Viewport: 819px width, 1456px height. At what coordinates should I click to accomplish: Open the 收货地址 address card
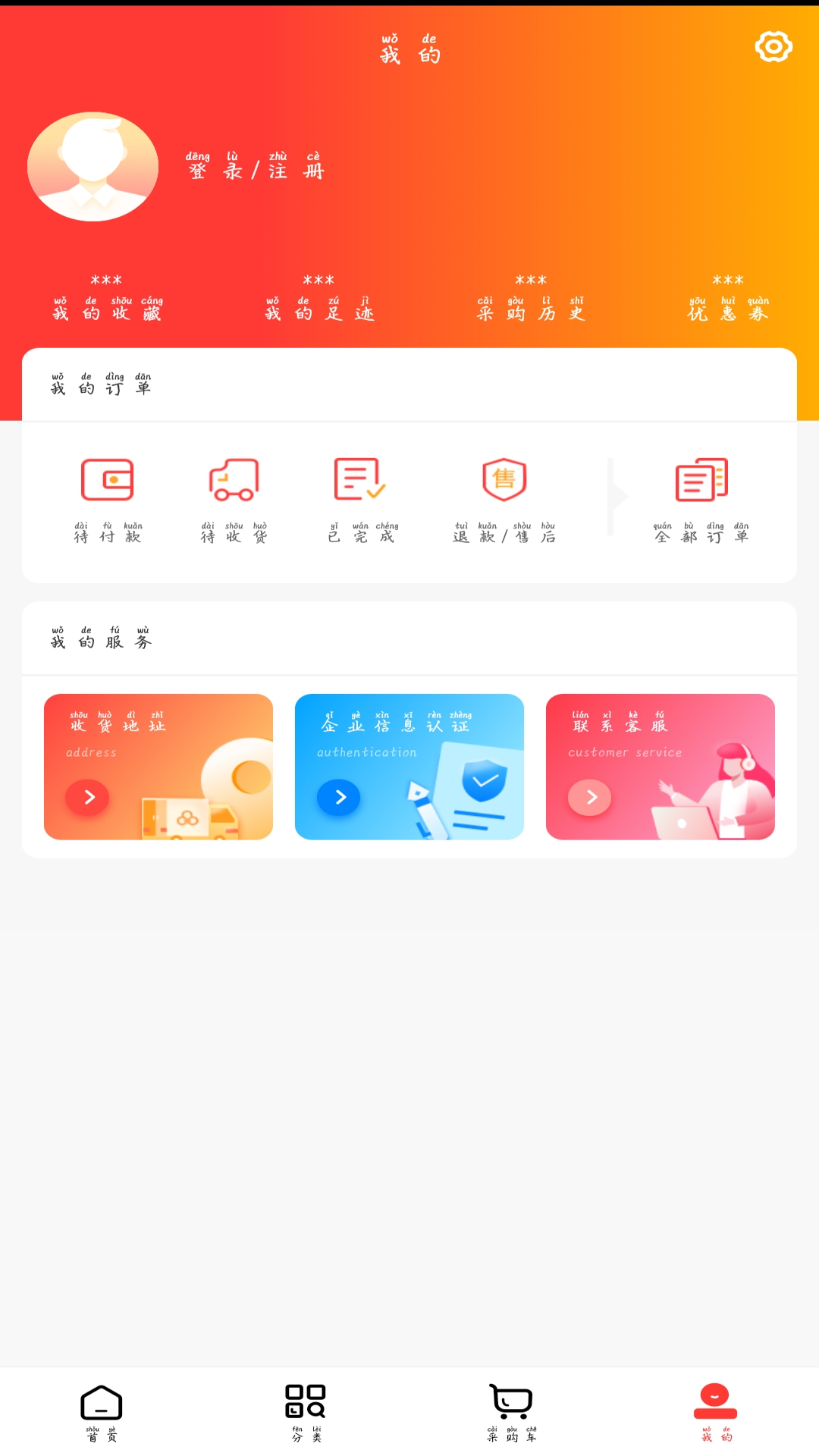click(158, 767)
